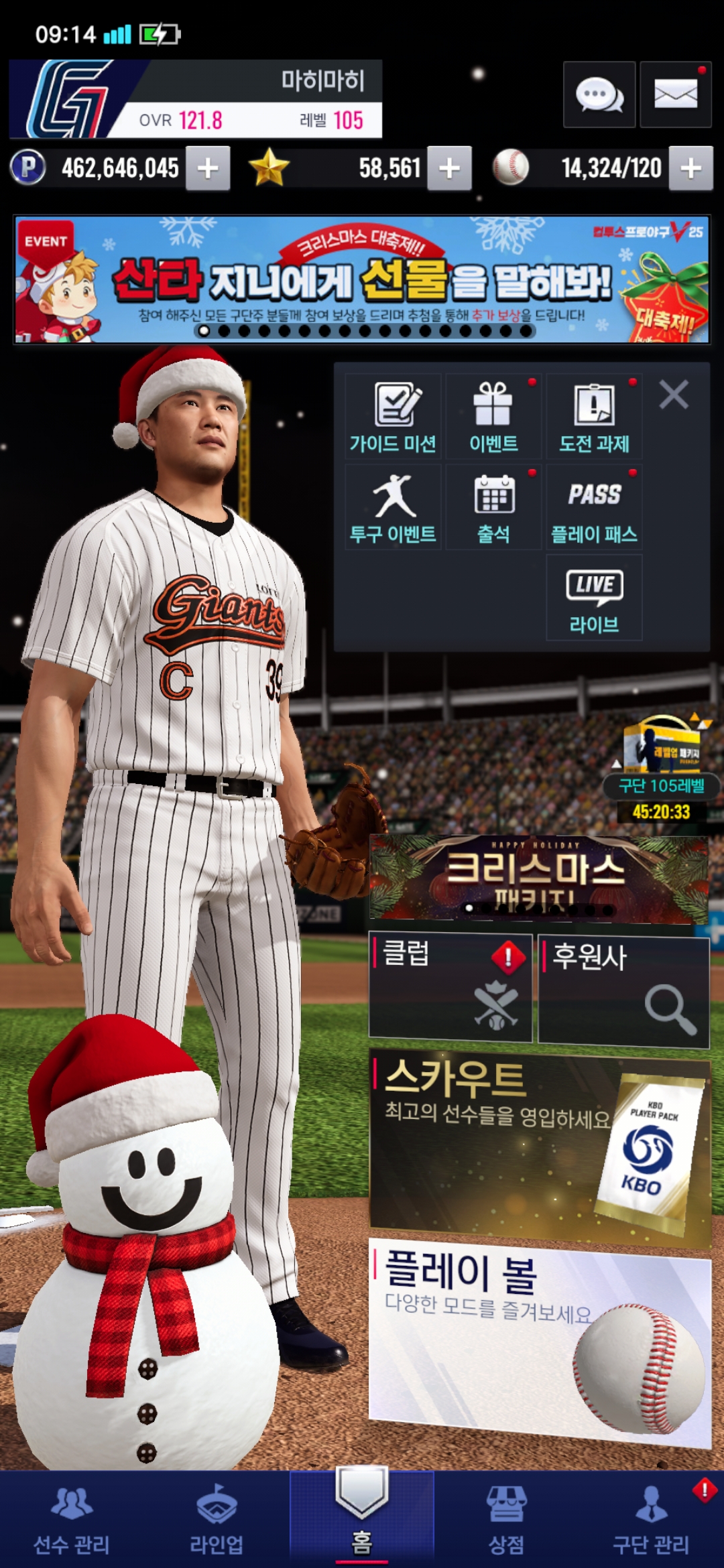Open 스카우트 to recruit players
The height and width of the screenshot is (1568, 724).
tap(540, 1146)
